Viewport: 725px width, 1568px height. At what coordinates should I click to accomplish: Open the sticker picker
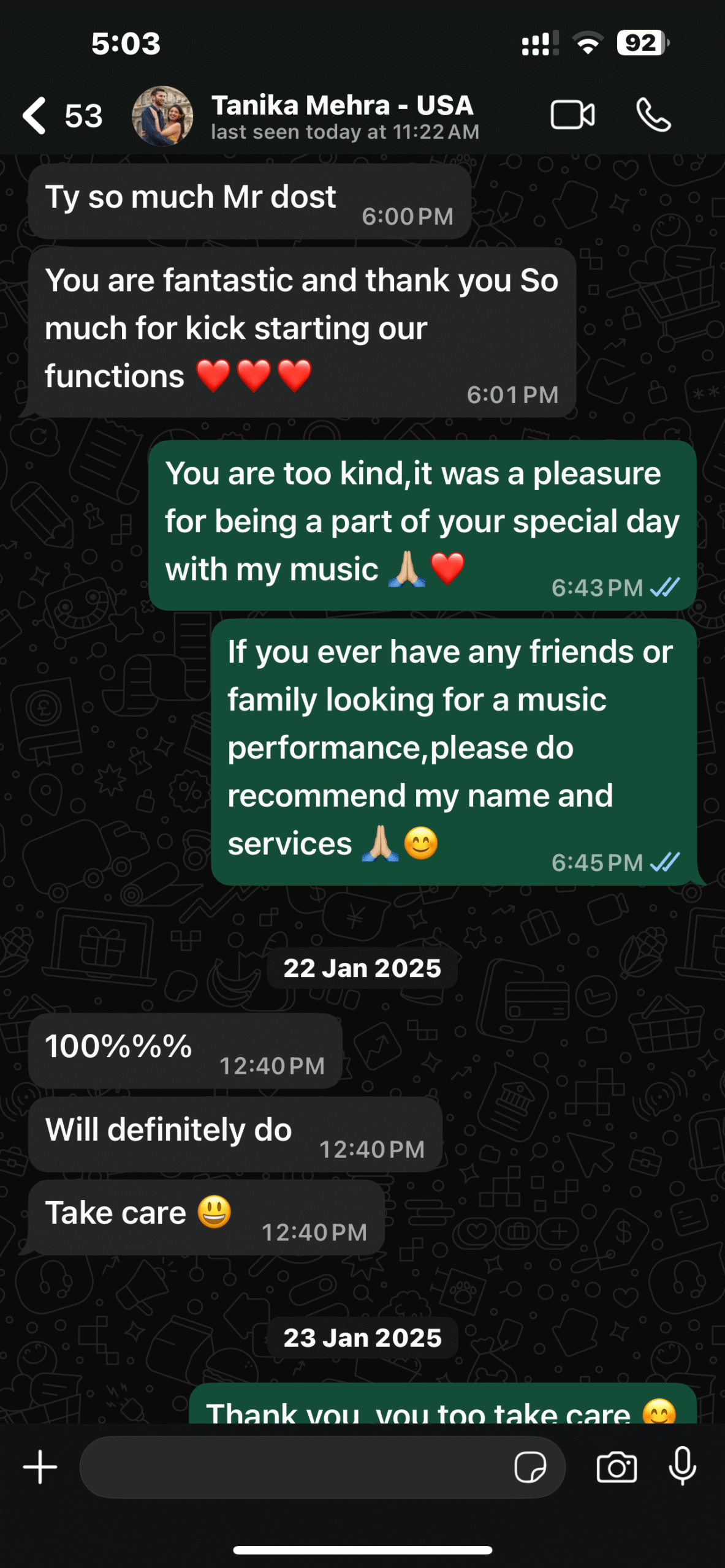click(530, 1467)
